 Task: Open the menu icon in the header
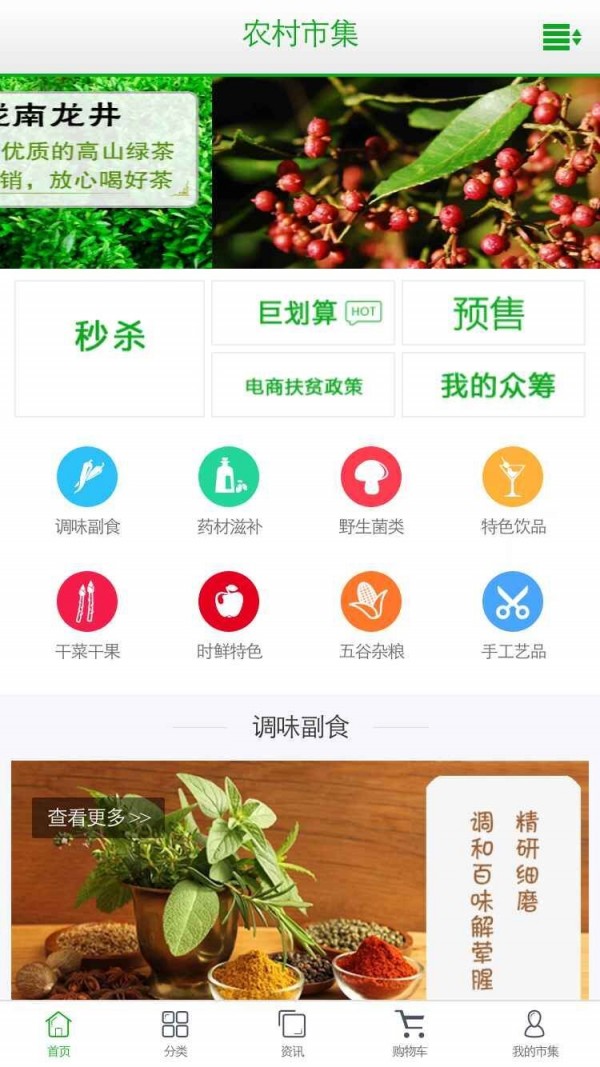point(561,38)
